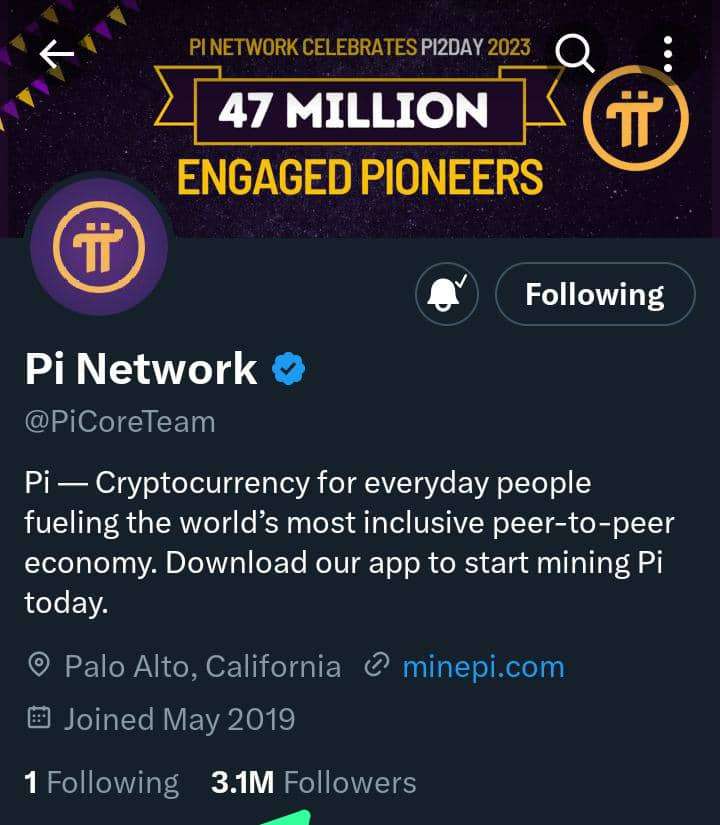This screenshot has height=825, width=720.
Task: Search within Pi Network's profile
Action: point(575,52)
